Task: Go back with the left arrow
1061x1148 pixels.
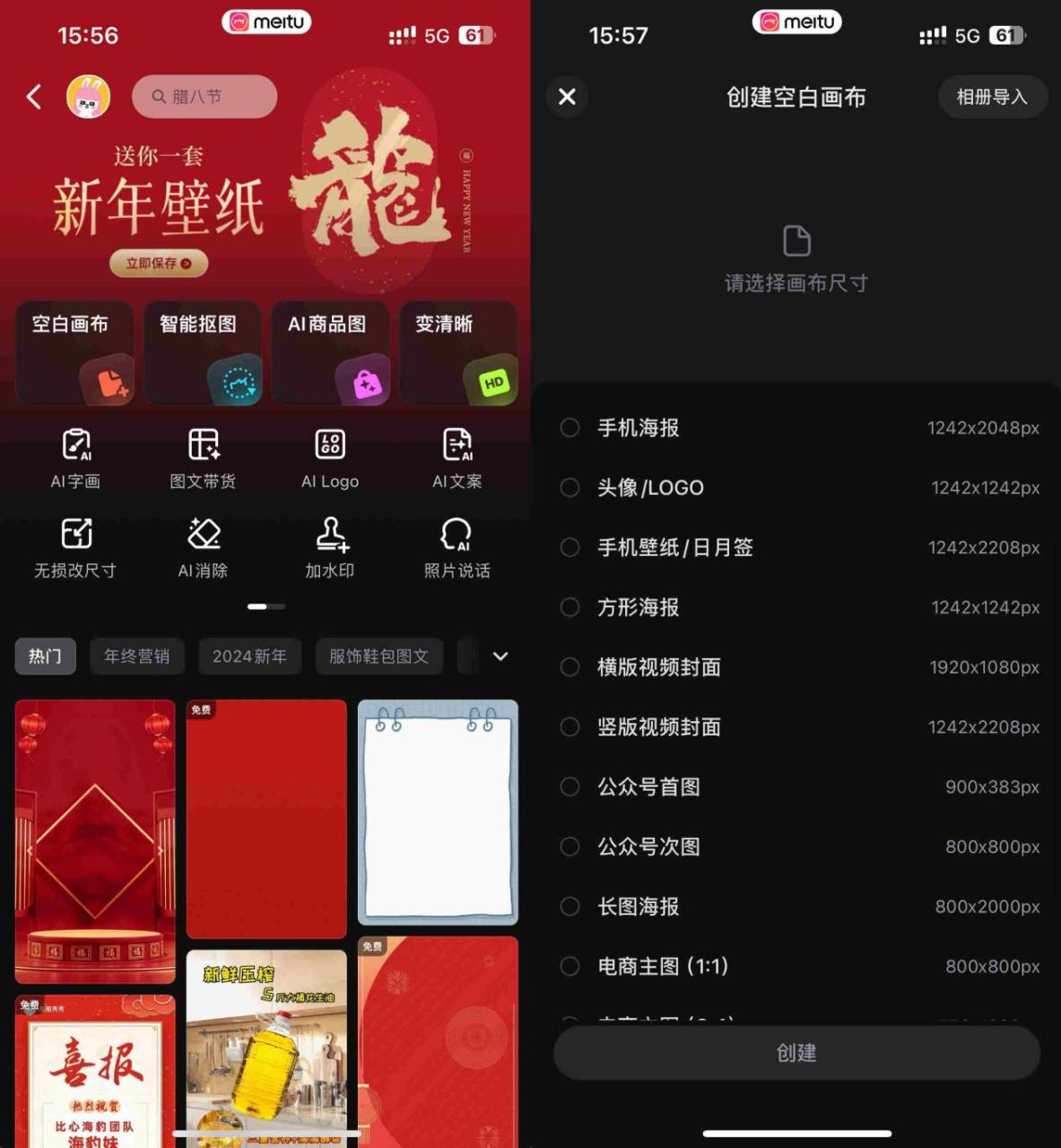Action: 34,97
